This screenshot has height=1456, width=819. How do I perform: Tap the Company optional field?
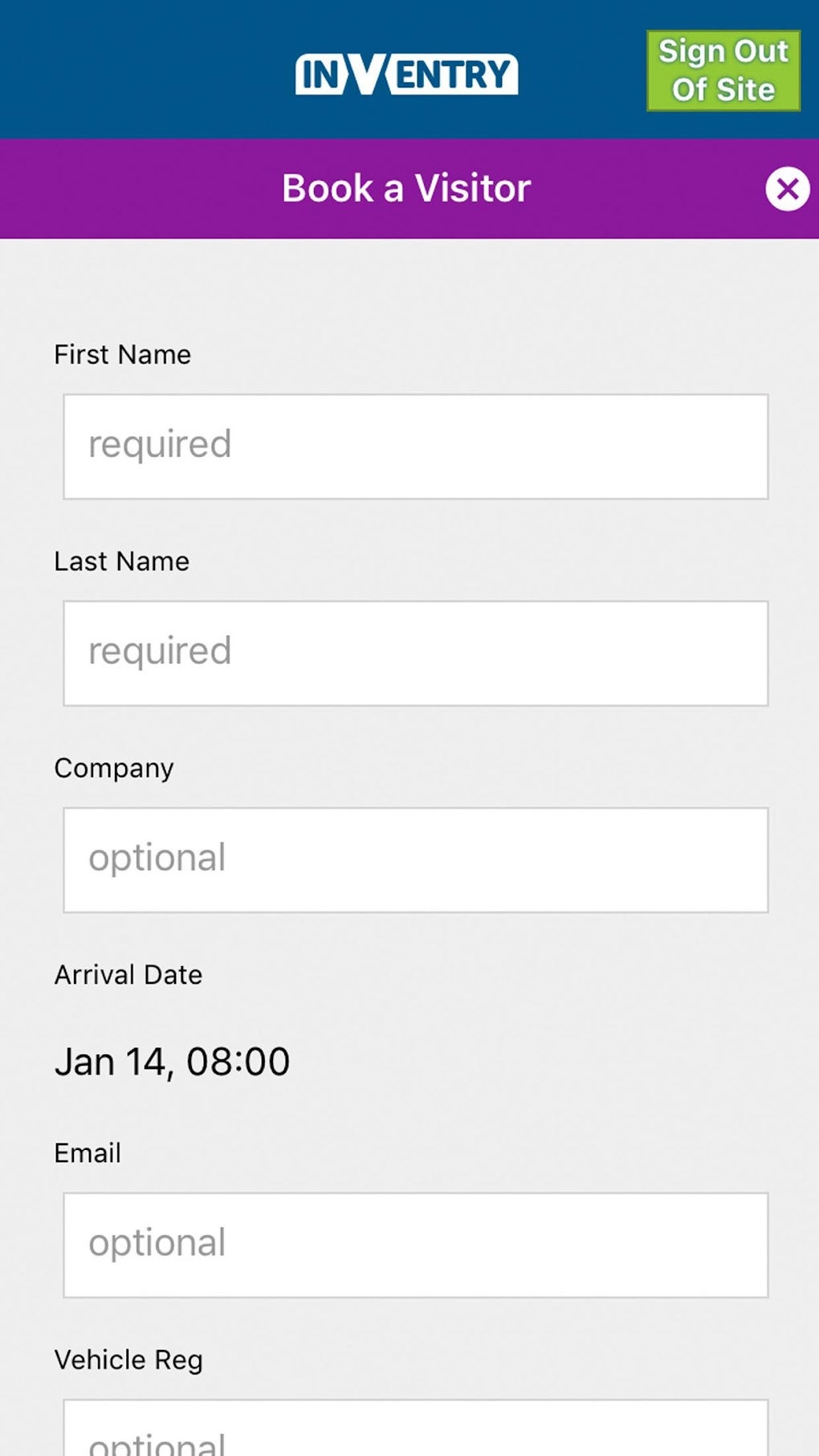(414, 859)
